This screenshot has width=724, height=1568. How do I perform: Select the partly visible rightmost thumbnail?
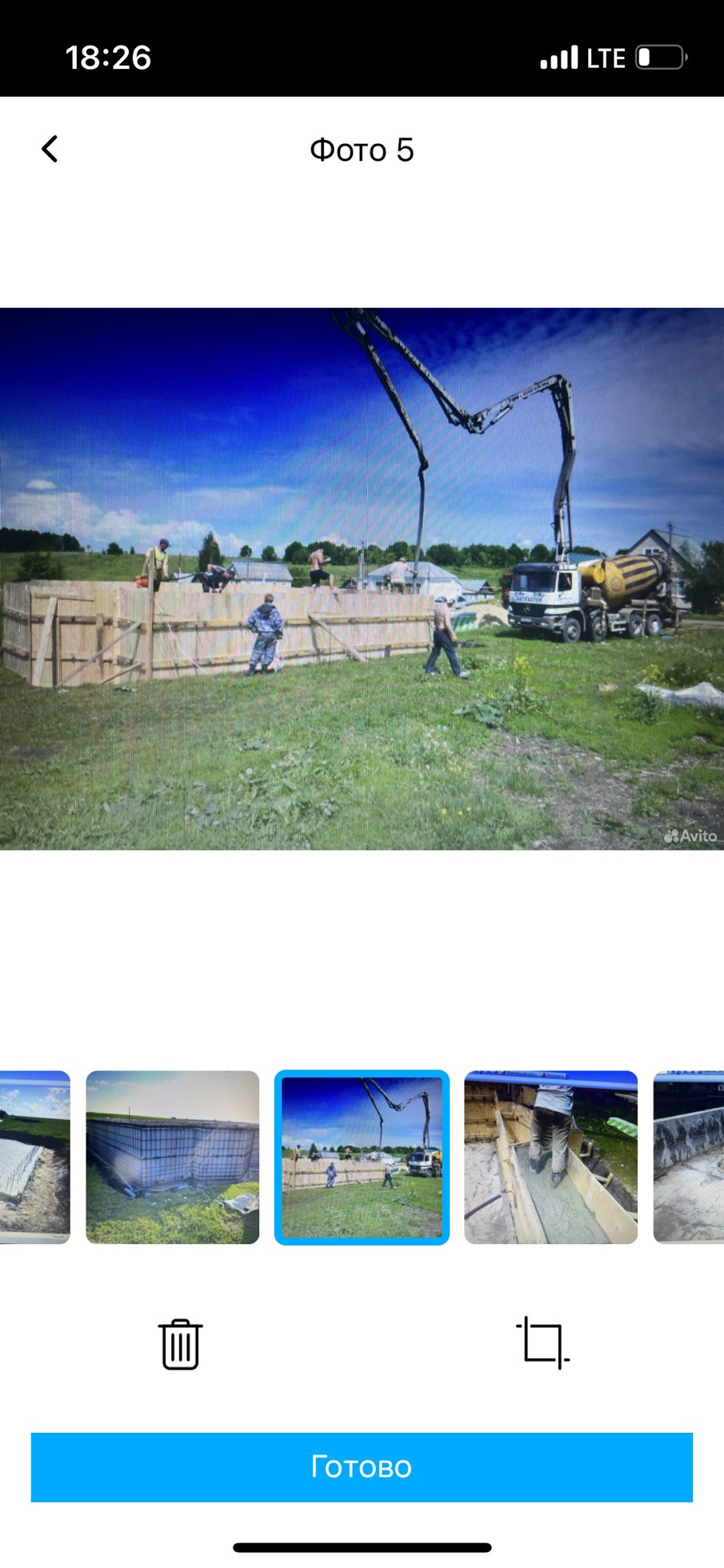689,1157
